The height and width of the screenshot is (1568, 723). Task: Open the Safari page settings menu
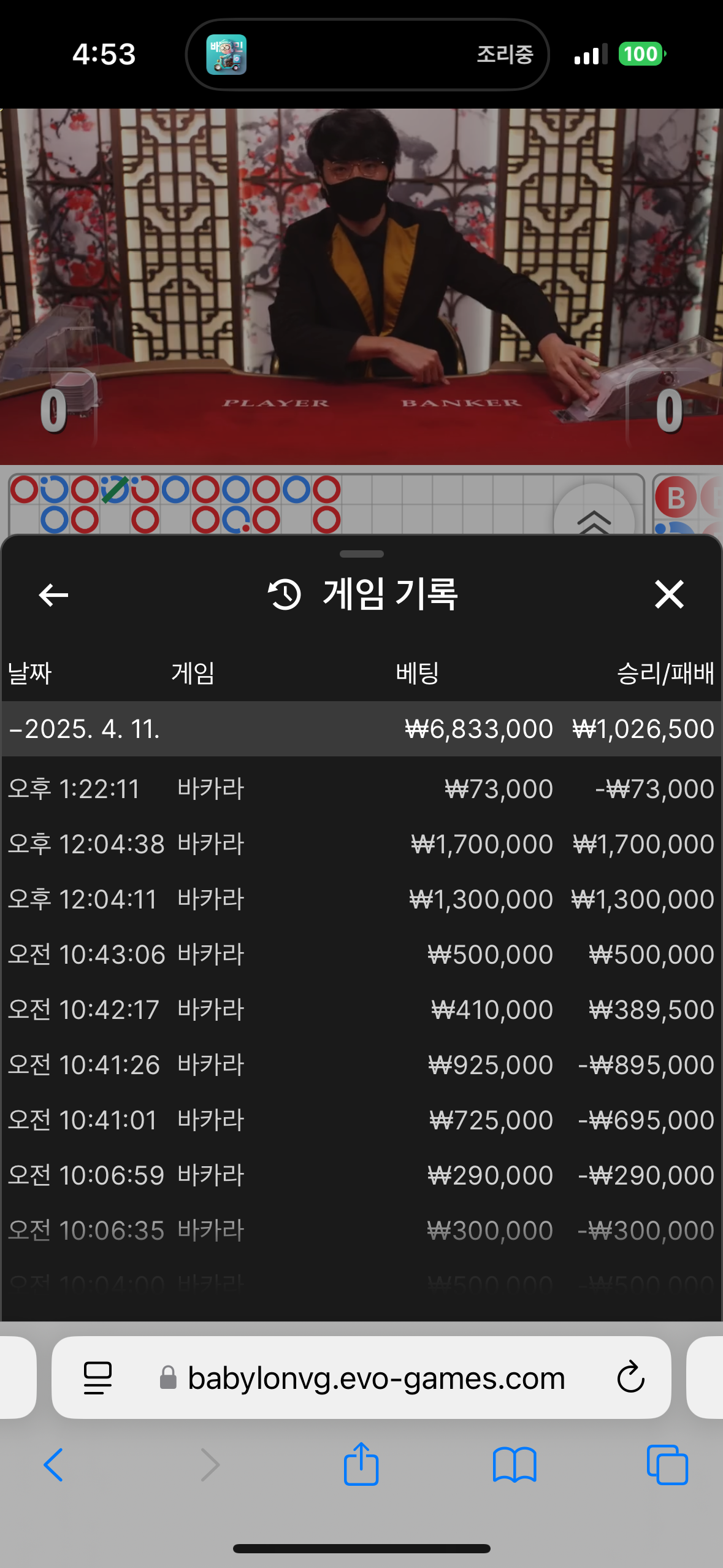click(98, 1378)
